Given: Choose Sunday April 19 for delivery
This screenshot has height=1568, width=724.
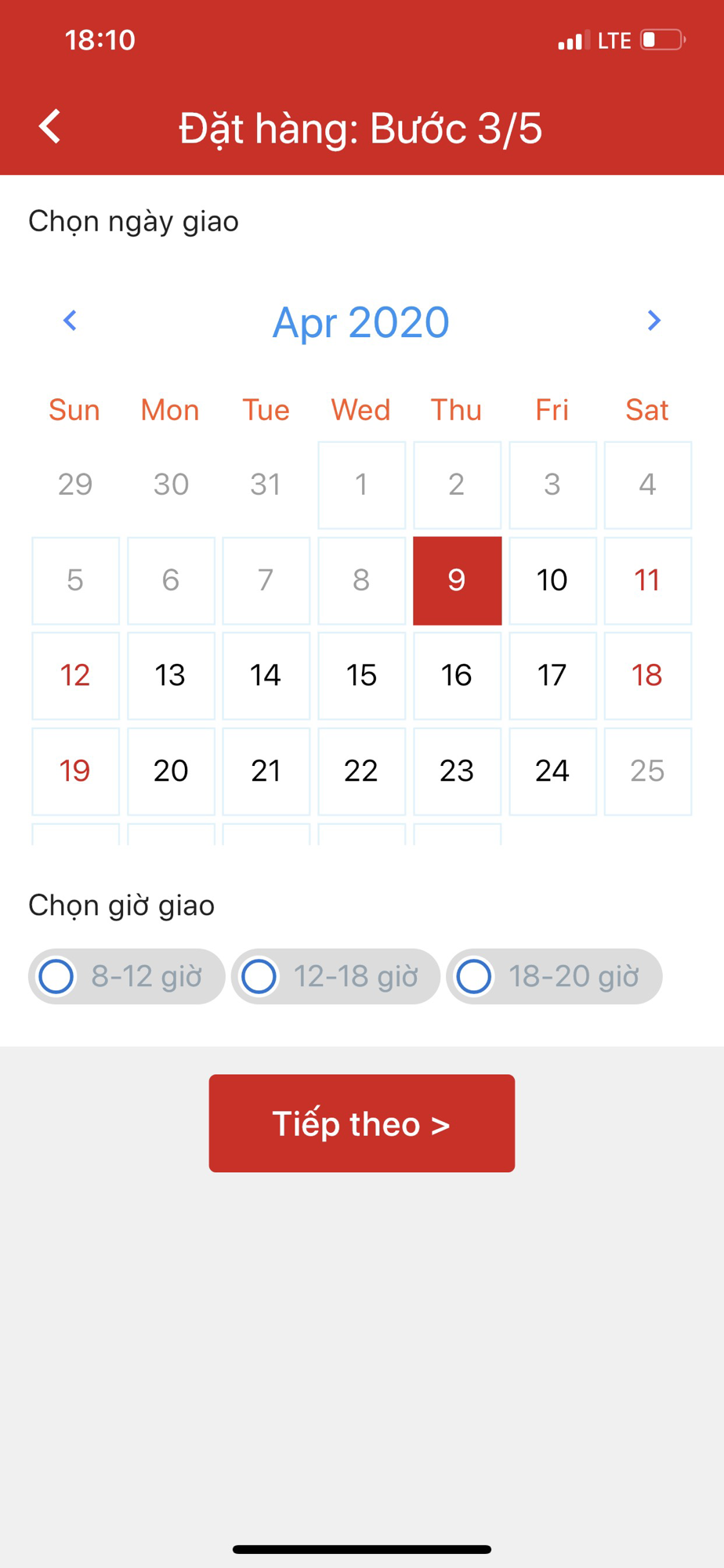Looking at the screenshot, I should [x=75, y=771].
